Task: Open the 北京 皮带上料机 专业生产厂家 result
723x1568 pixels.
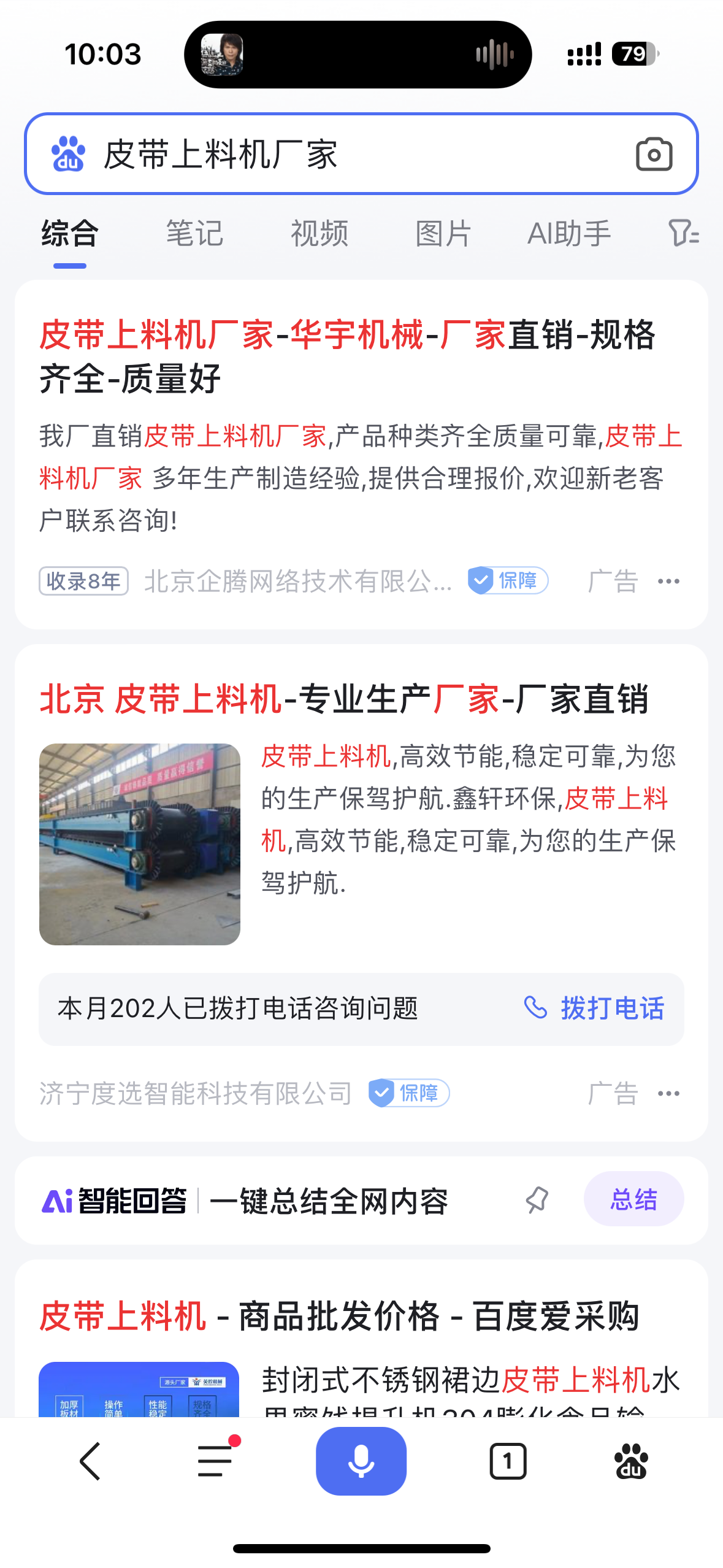Action: 343,699
